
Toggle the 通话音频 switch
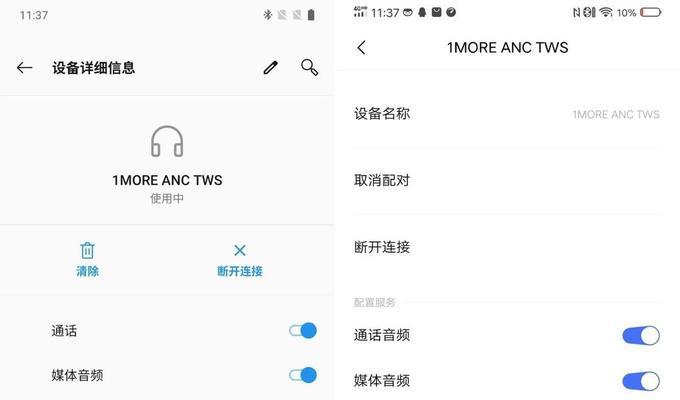click(x=641, y=336)
